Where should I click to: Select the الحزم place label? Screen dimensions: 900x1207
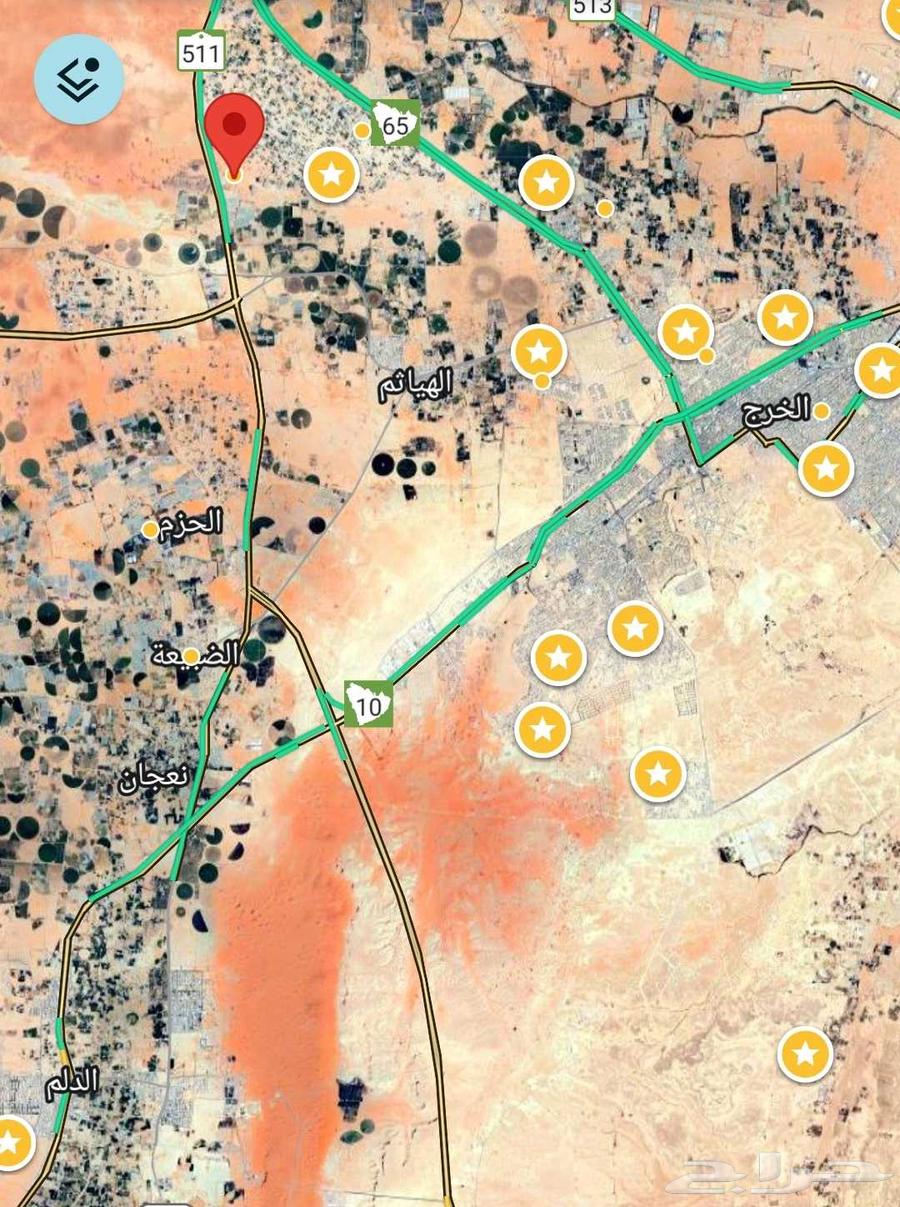tap(190, 523)
